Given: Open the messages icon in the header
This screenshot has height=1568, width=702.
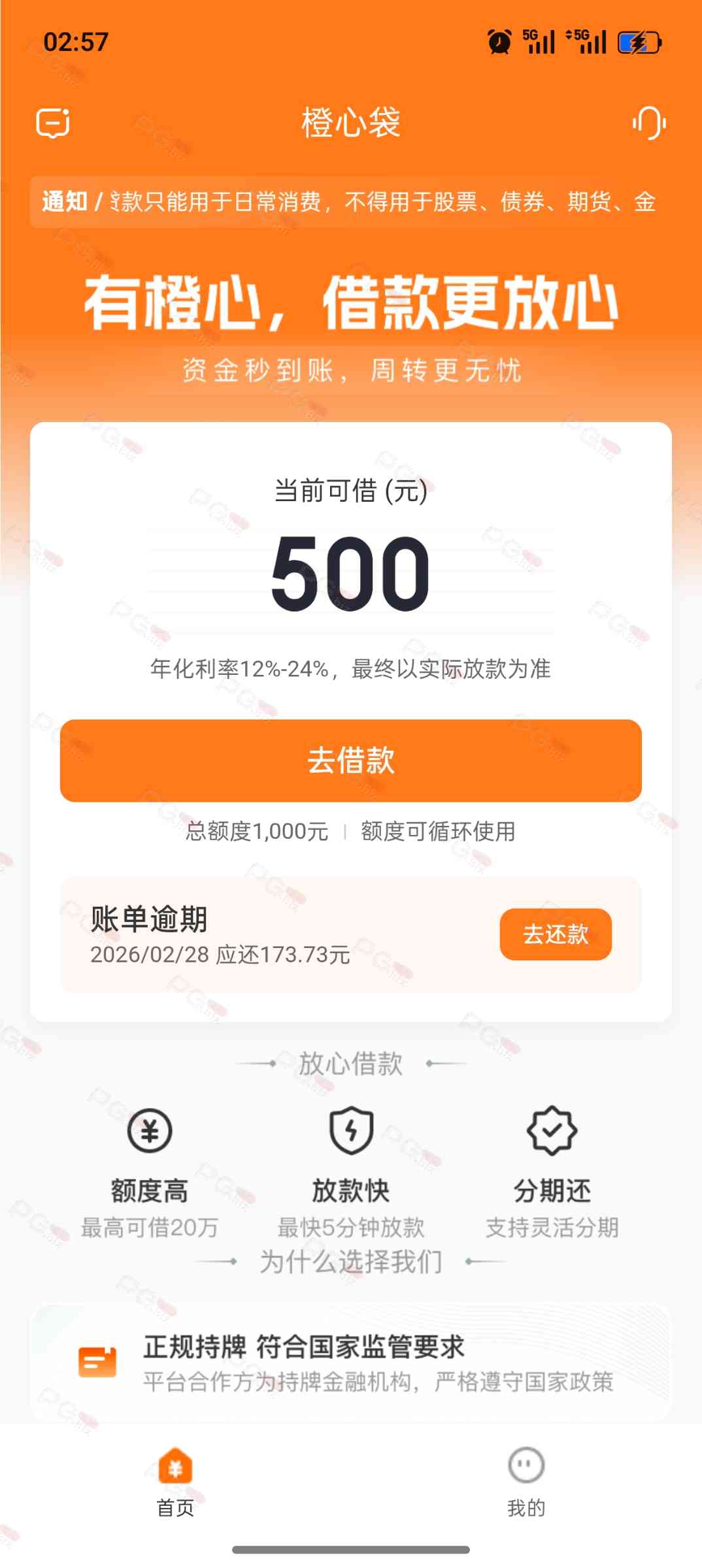Looking at the screenshot, I should 53,123.
